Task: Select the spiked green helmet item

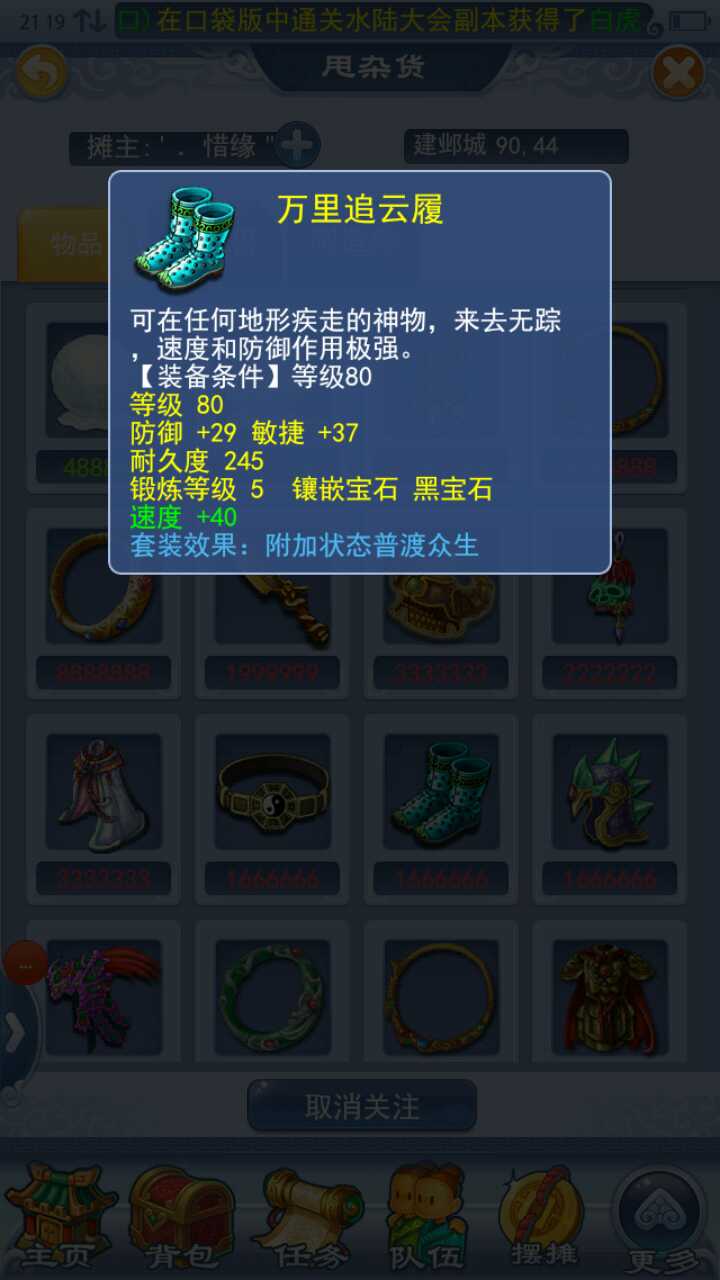Action: [609, 792]
